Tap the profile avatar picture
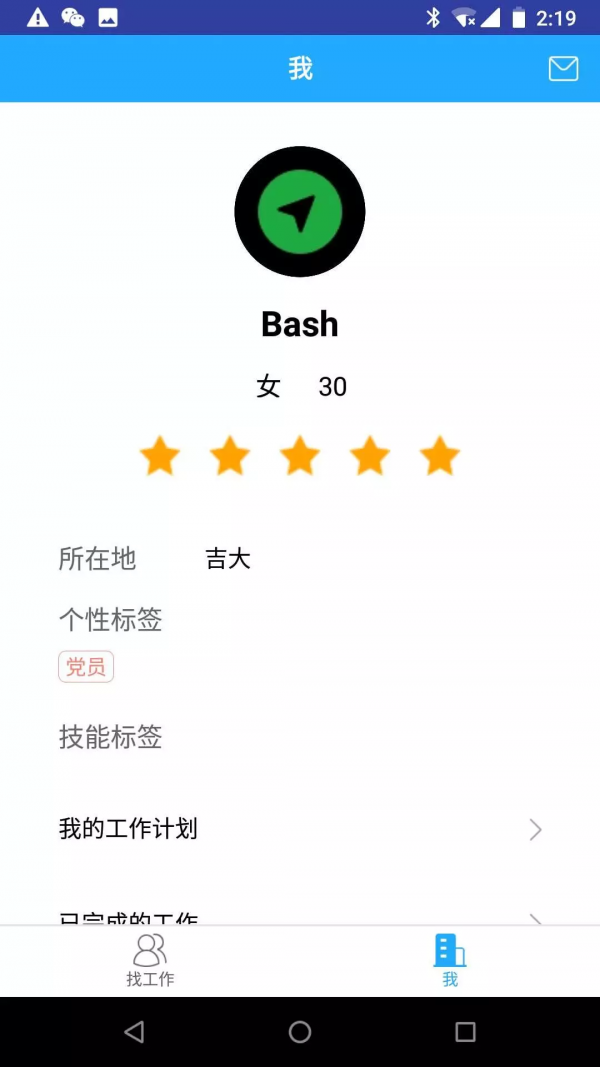Screen dimensions: 600x1067 [x=300, y=212]
